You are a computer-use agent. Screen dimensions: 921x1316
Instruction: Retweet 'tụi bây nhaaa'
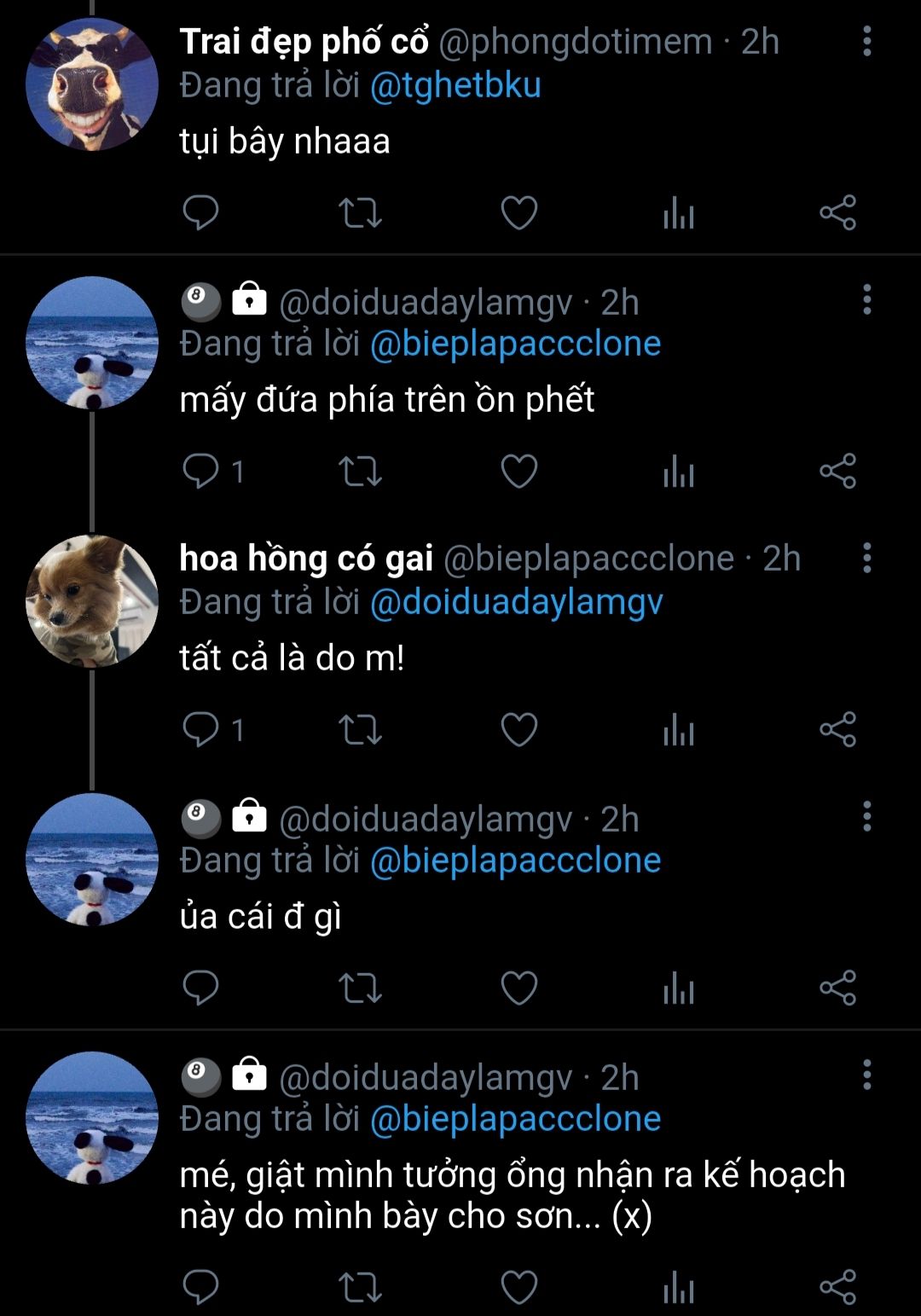pyautogui.click(x=360, y=213)
